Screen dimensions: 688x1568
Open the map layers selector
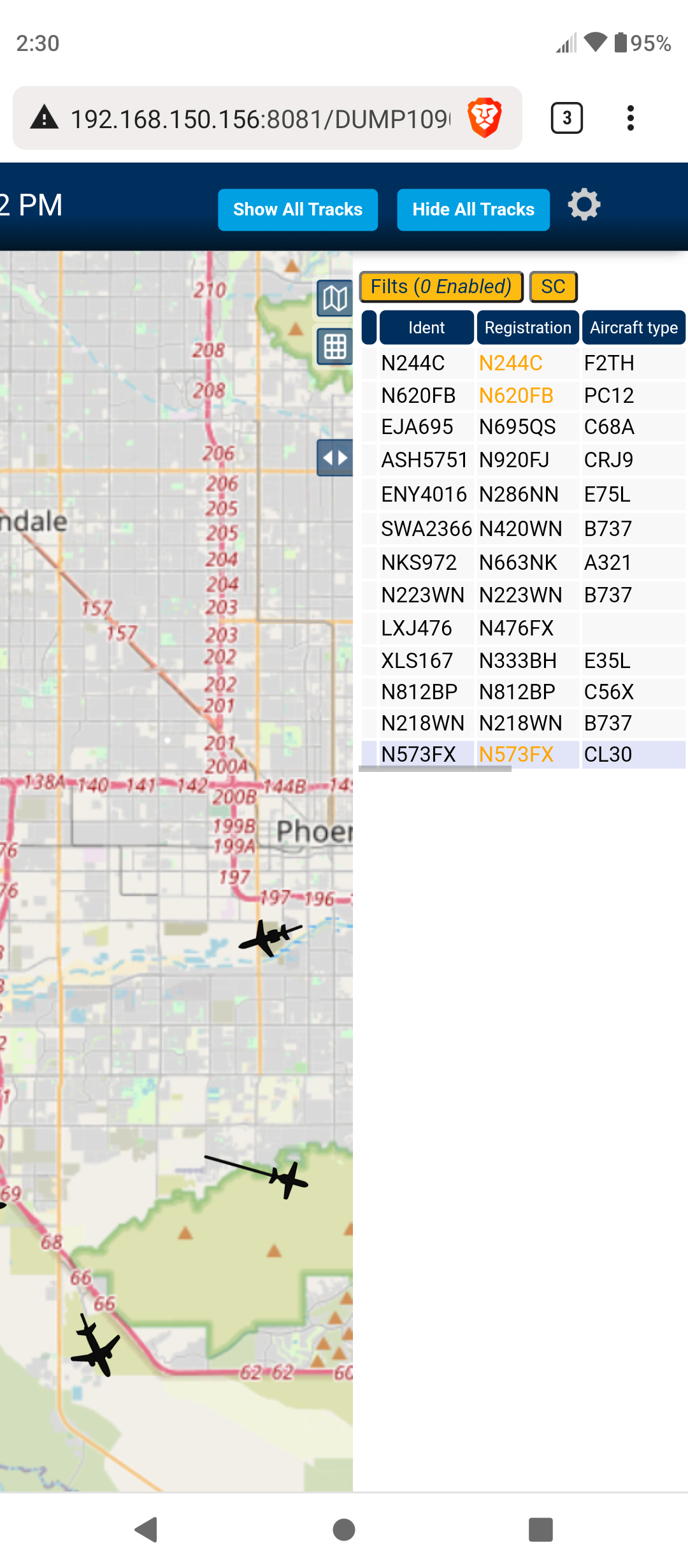335,298
